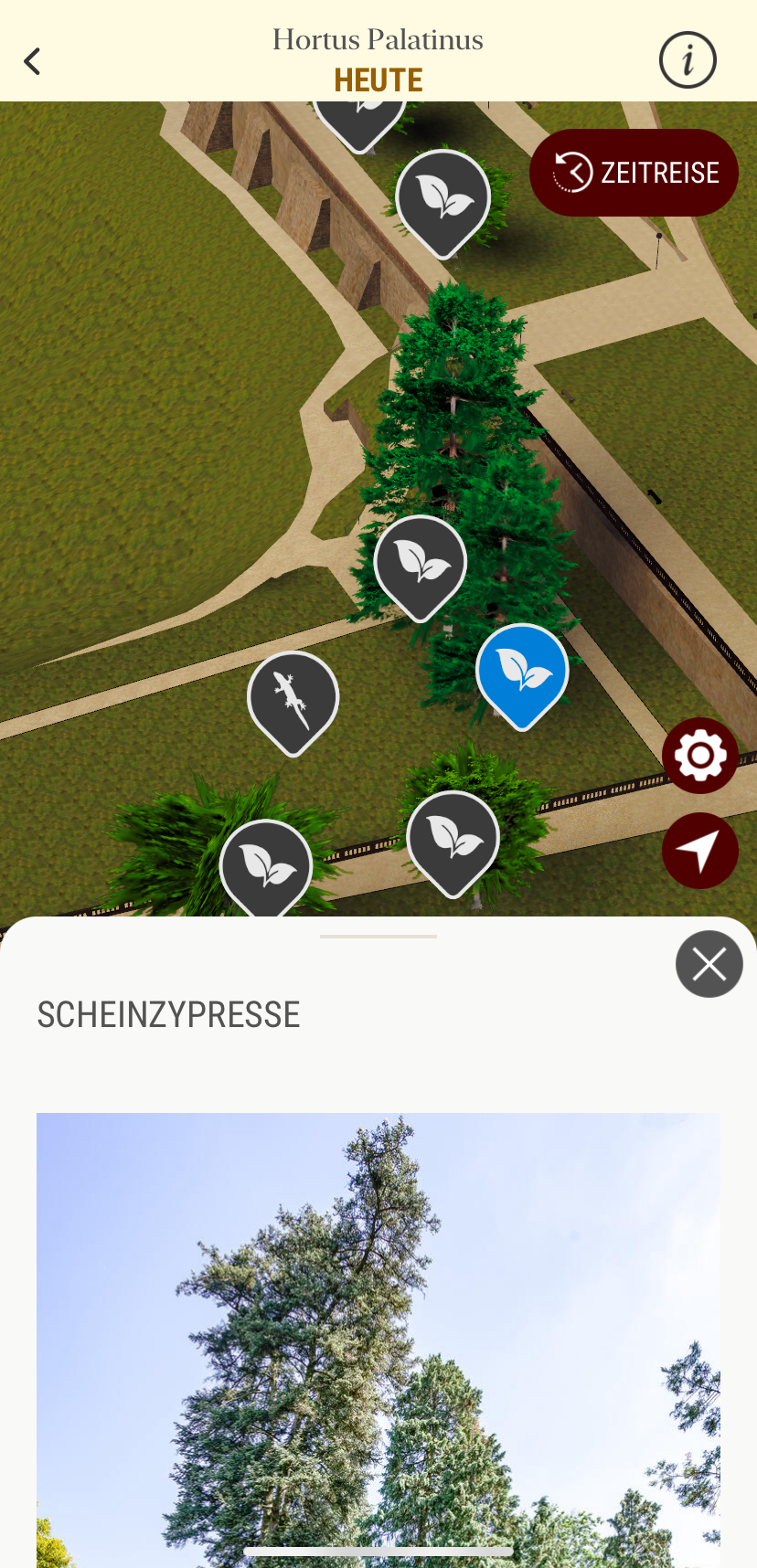
Task: Tap the back chevron to return
Action: (x=32, y=61)
